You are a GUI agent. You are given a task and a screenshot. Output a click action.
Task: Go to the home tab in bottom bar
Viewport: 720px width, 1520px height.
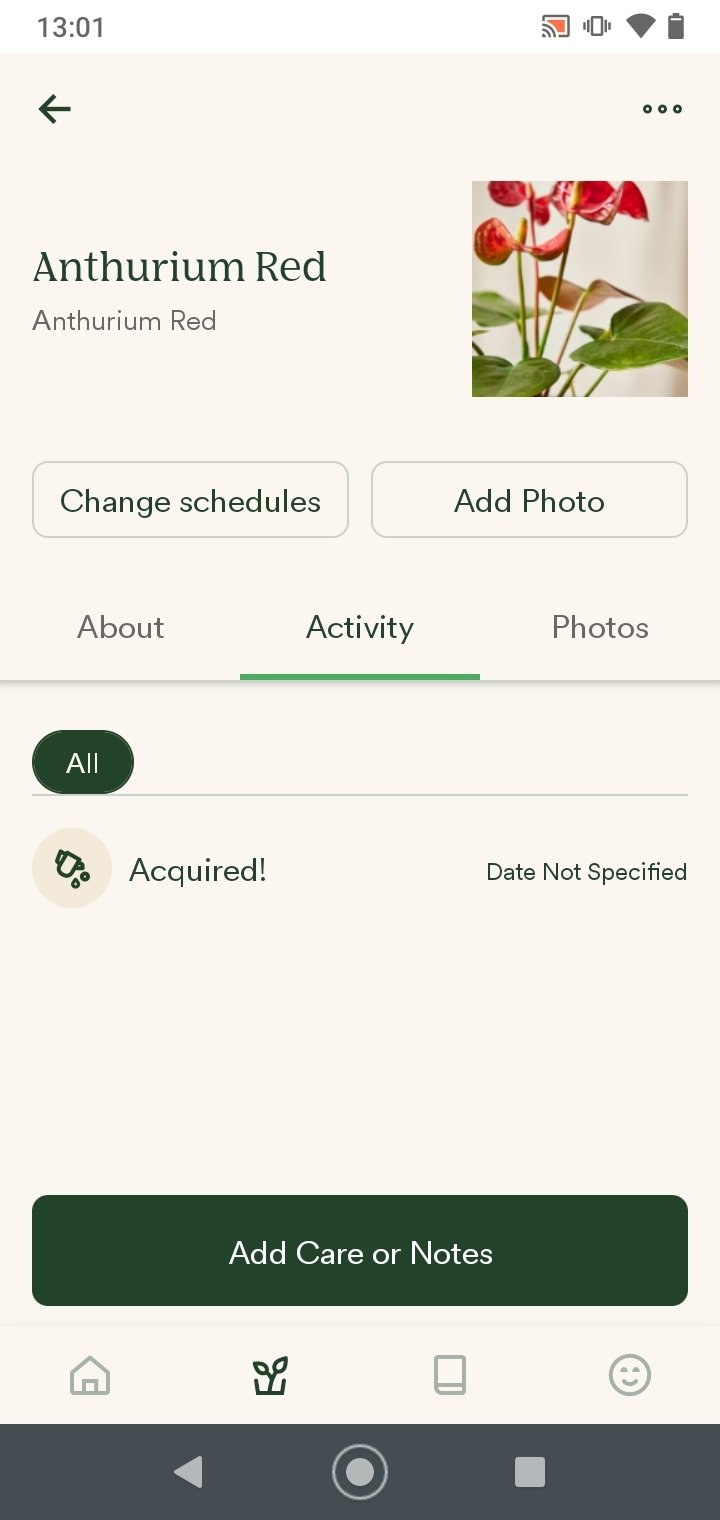coord(90,1376)
